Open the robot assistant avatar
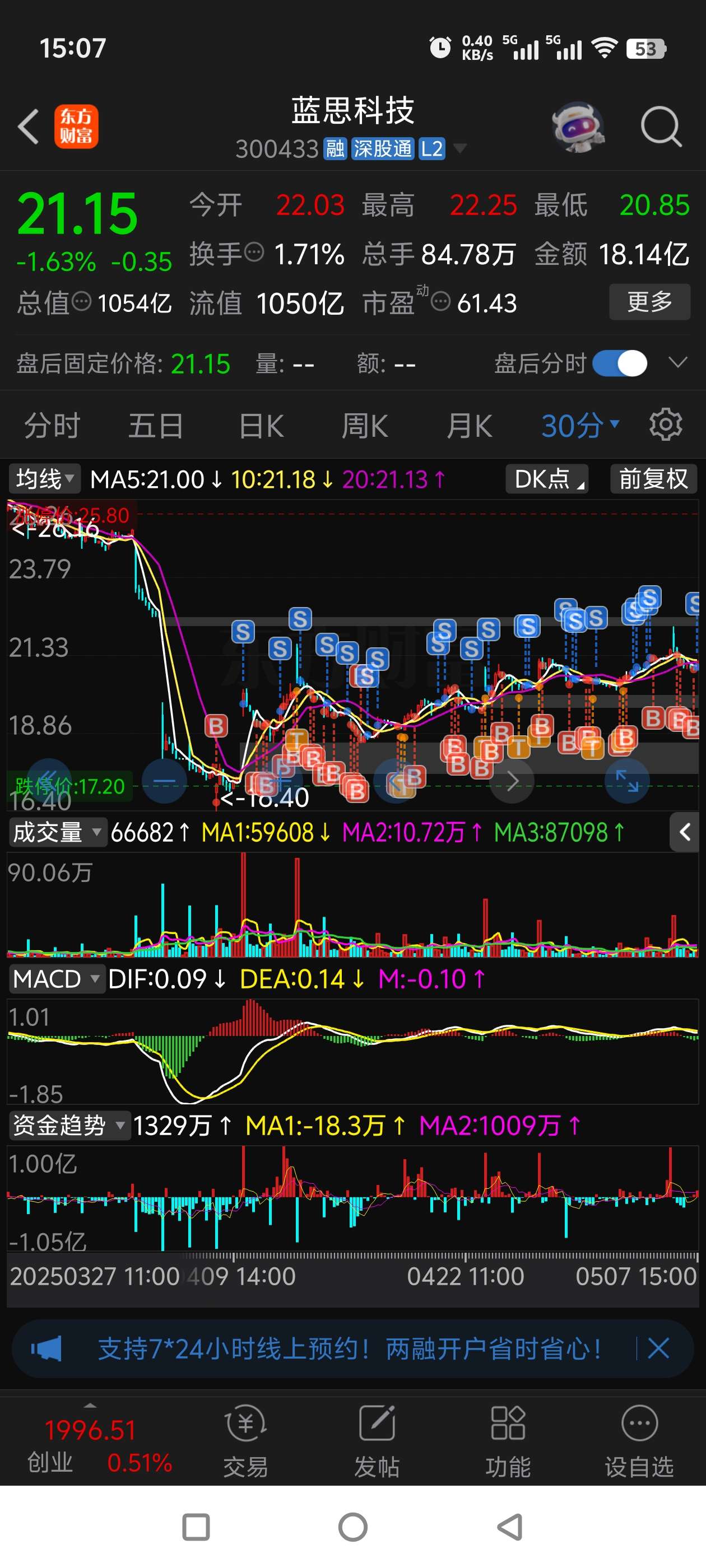This screenshot has height=1568, width=706. click(578, 127)
